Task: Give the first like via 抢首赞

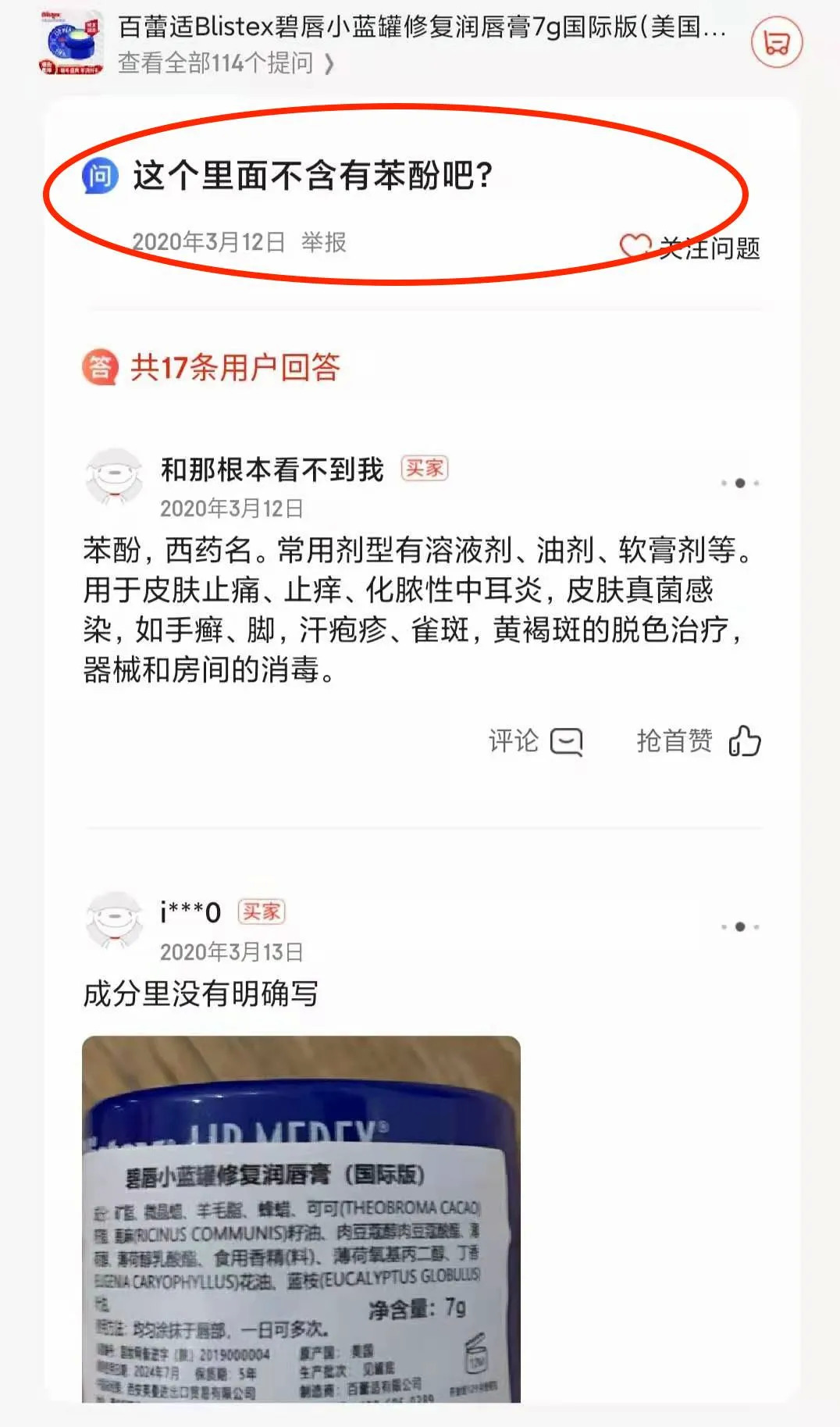Action: [698, 740]
